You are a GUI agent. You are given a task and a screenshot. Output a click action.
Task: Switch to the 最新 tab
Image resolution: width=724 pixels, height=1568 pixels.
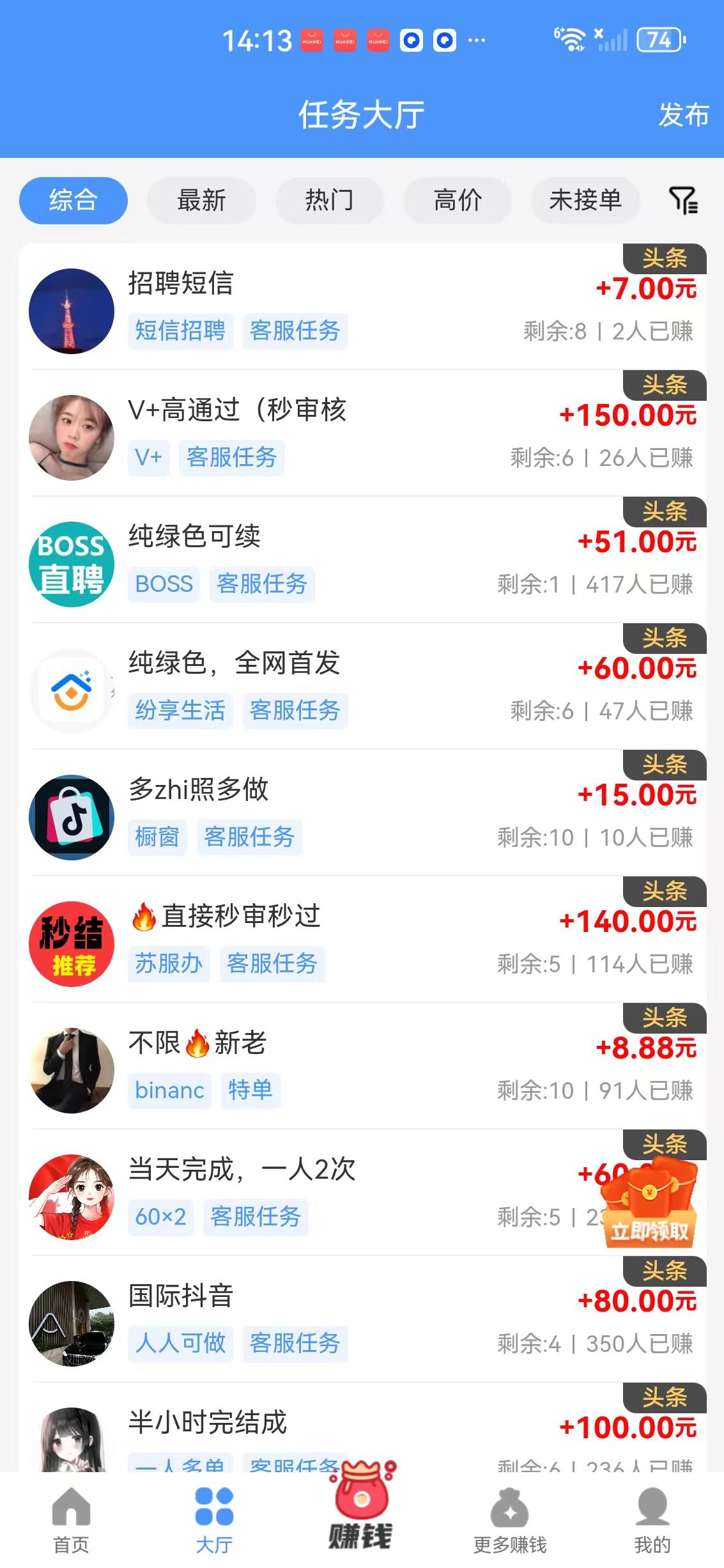tap(201, 201)
